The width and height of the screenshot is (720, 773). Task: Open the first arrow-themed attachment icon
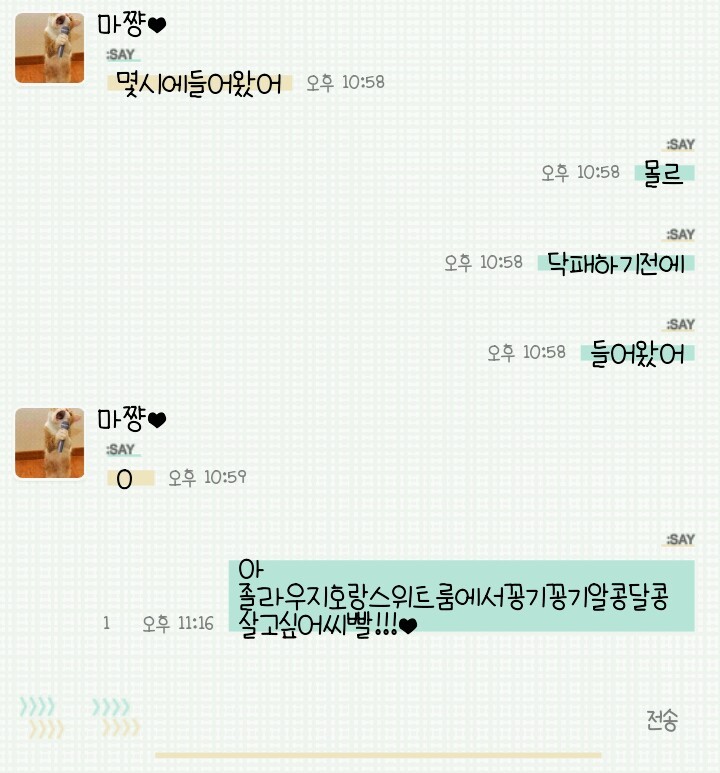(42, 717)
